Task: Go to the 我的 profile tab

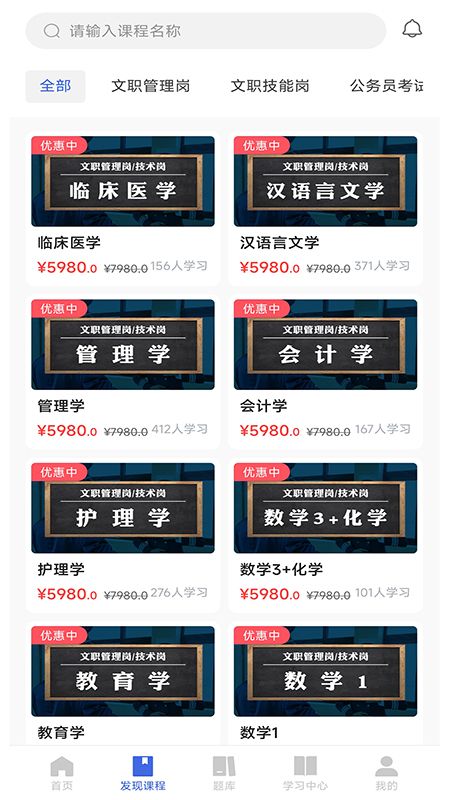Action: 386,773
